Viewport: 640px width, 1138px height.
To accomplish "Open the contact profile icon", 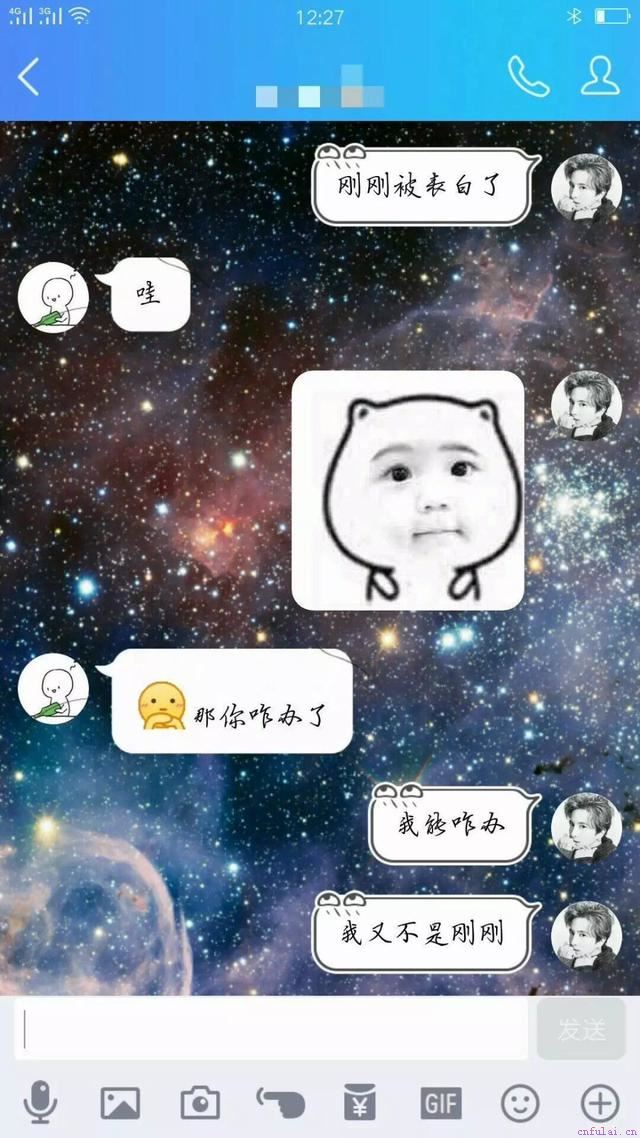I will coord(599,76).
